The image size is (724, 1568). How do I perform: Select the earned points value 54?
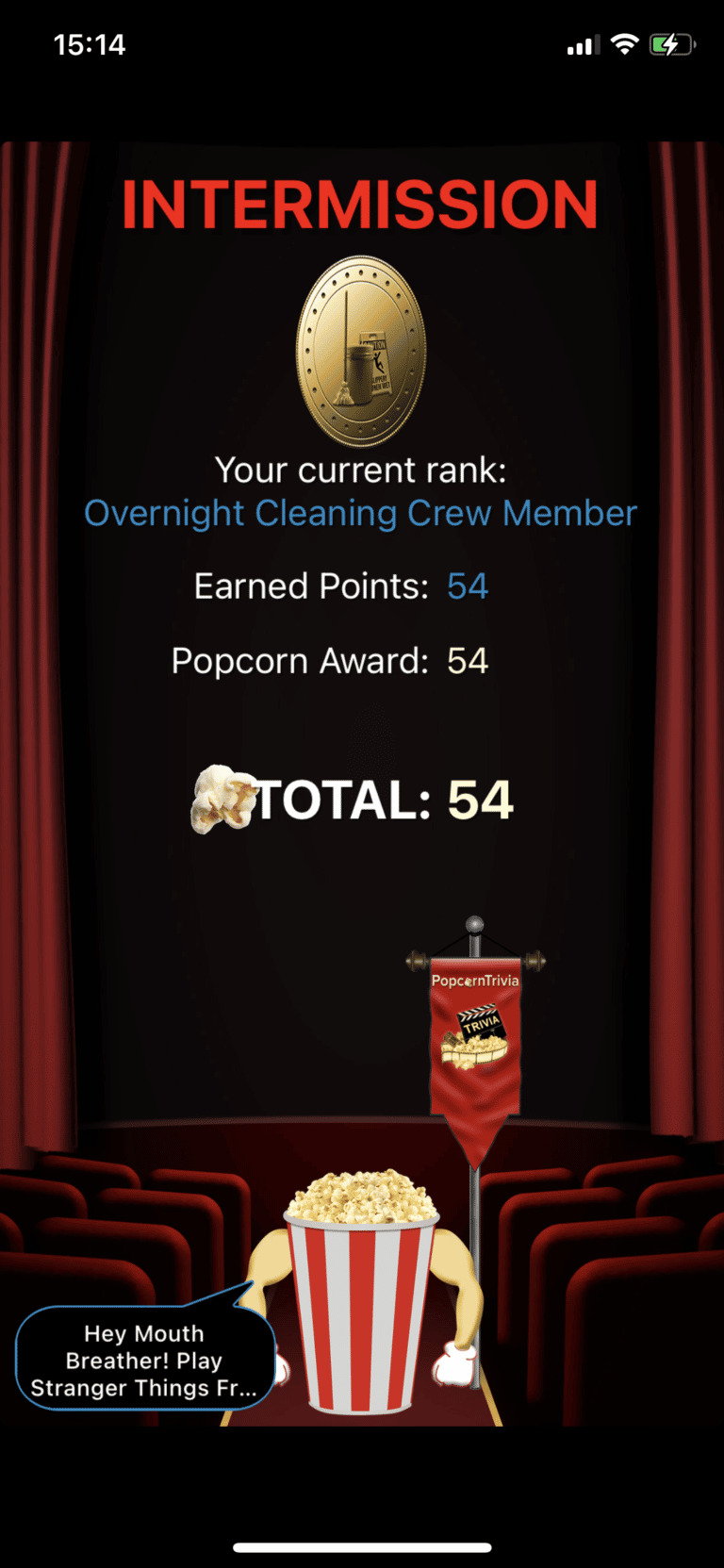[x=468, y=586]
